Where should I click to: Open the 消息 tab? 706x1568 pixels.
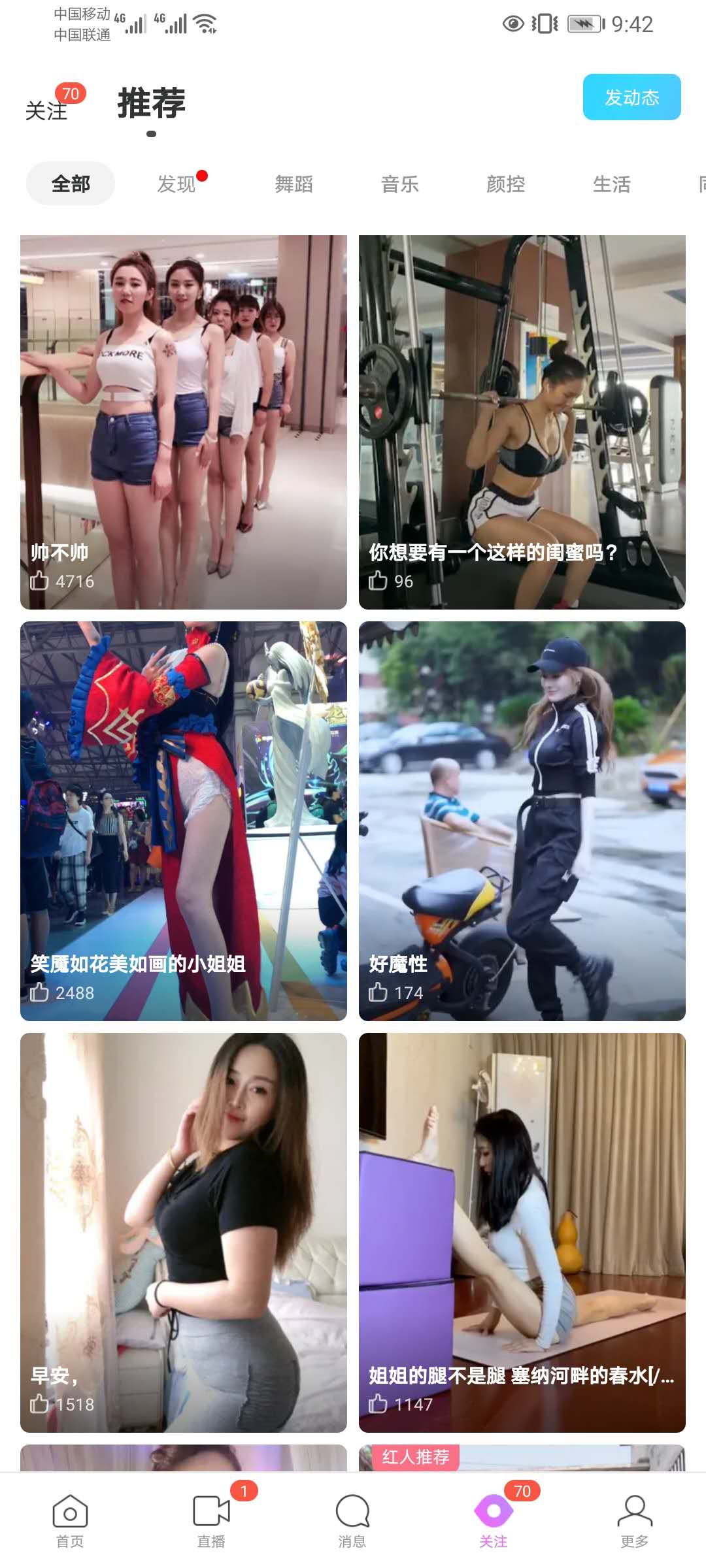point(352,1520)
